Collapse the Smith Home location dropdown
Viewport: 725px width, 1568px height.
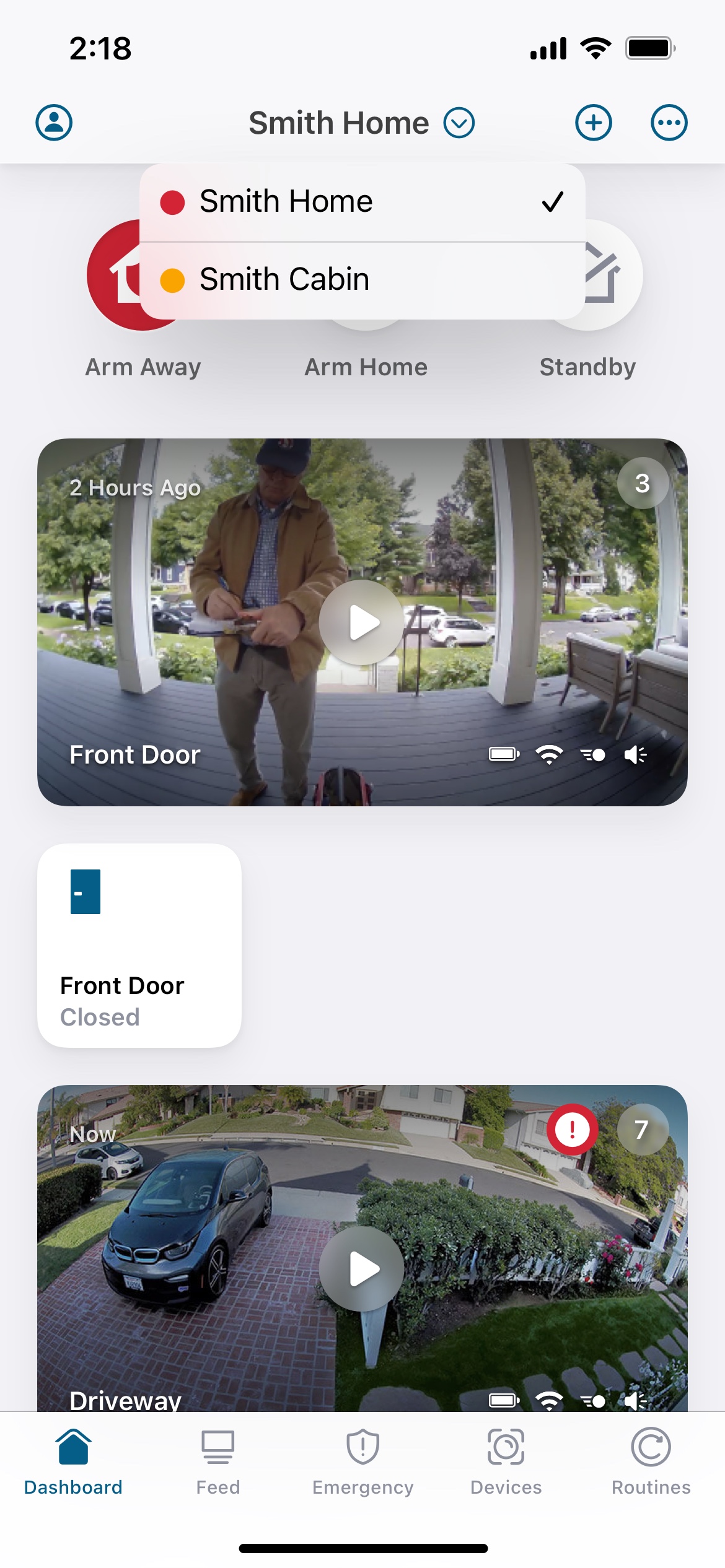click(459, 123)
